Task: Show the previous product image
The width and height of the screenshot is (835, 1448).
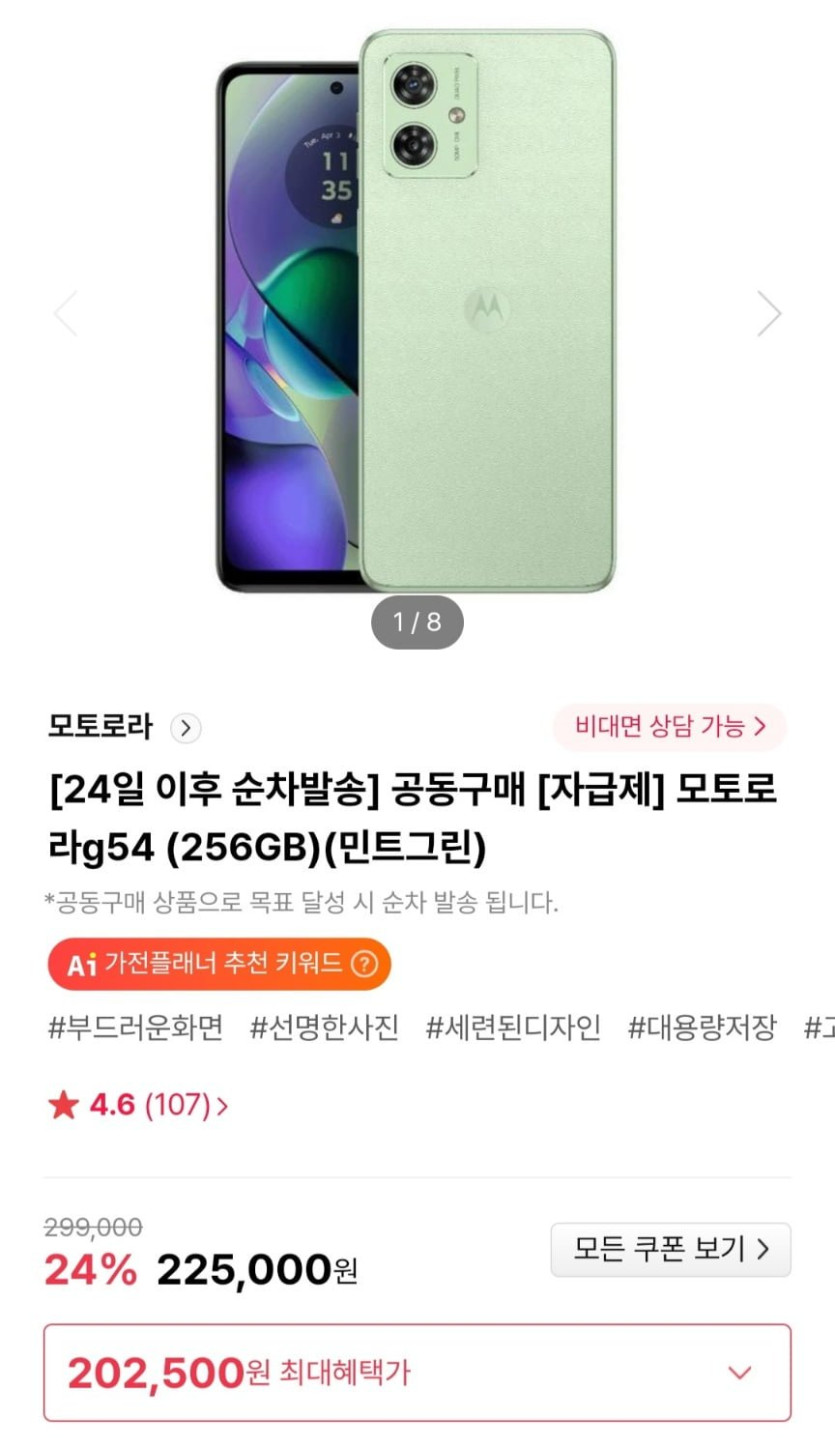Action: pyautogui.click(x=66, y=314)
